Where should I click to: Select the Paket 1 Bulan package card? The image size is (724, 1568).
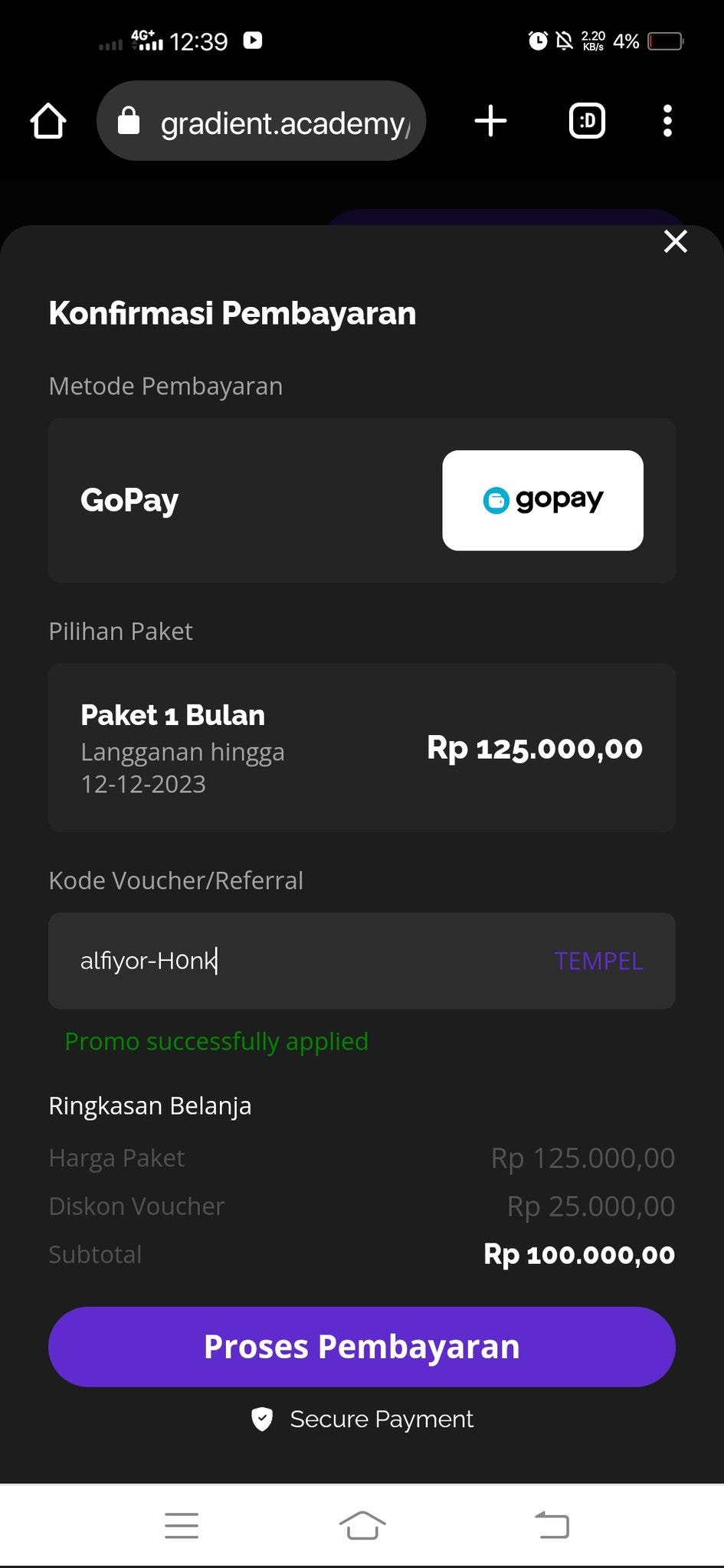[x=362, y=746]
